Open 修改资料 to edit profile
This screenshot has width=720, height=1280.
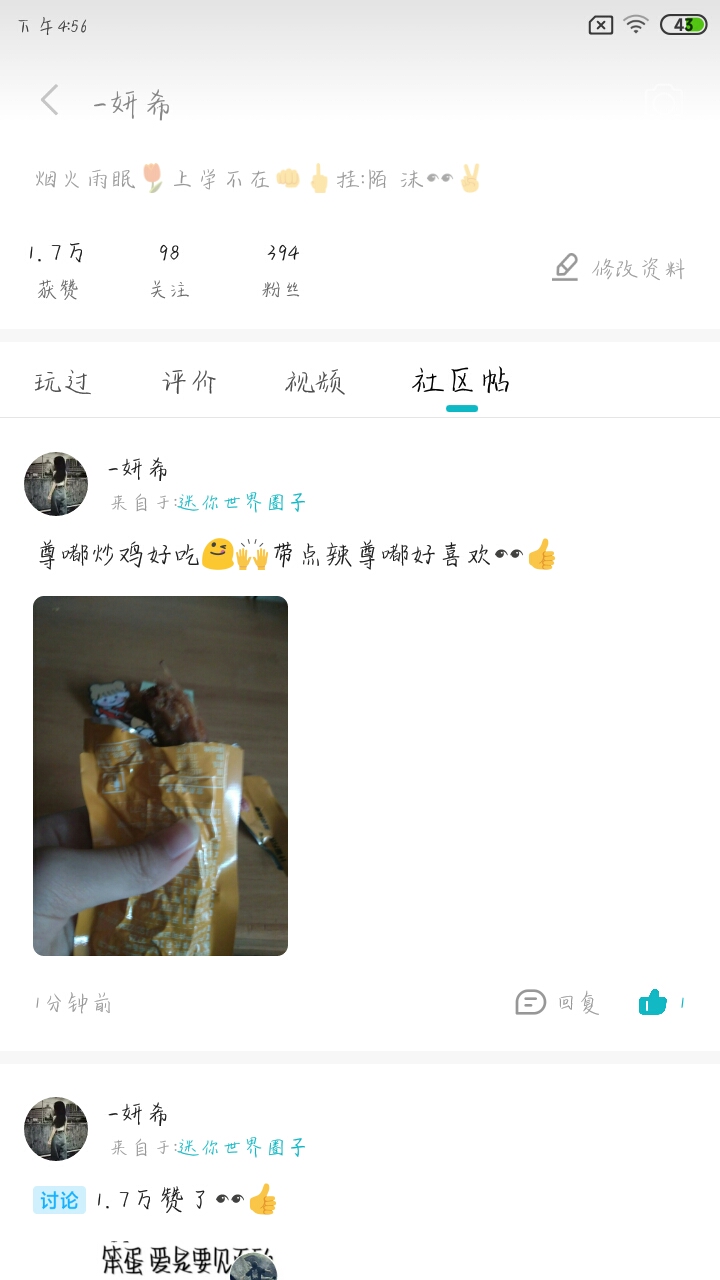(619, 268)
